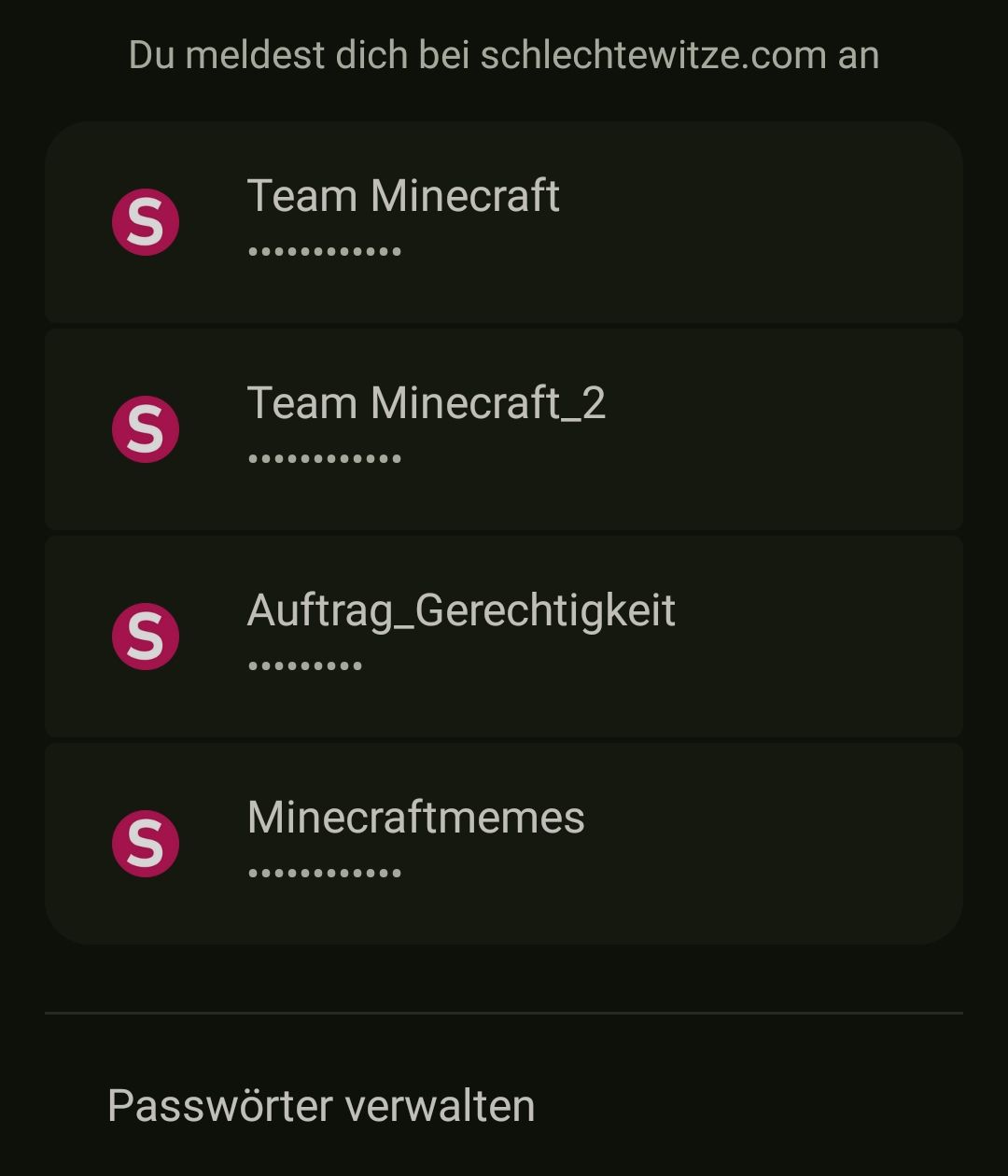Image resolution: width=1008 pixels, height=1176 pixels.
Task: Select the Team Minecraft saved login
Action: coord(504,222)
